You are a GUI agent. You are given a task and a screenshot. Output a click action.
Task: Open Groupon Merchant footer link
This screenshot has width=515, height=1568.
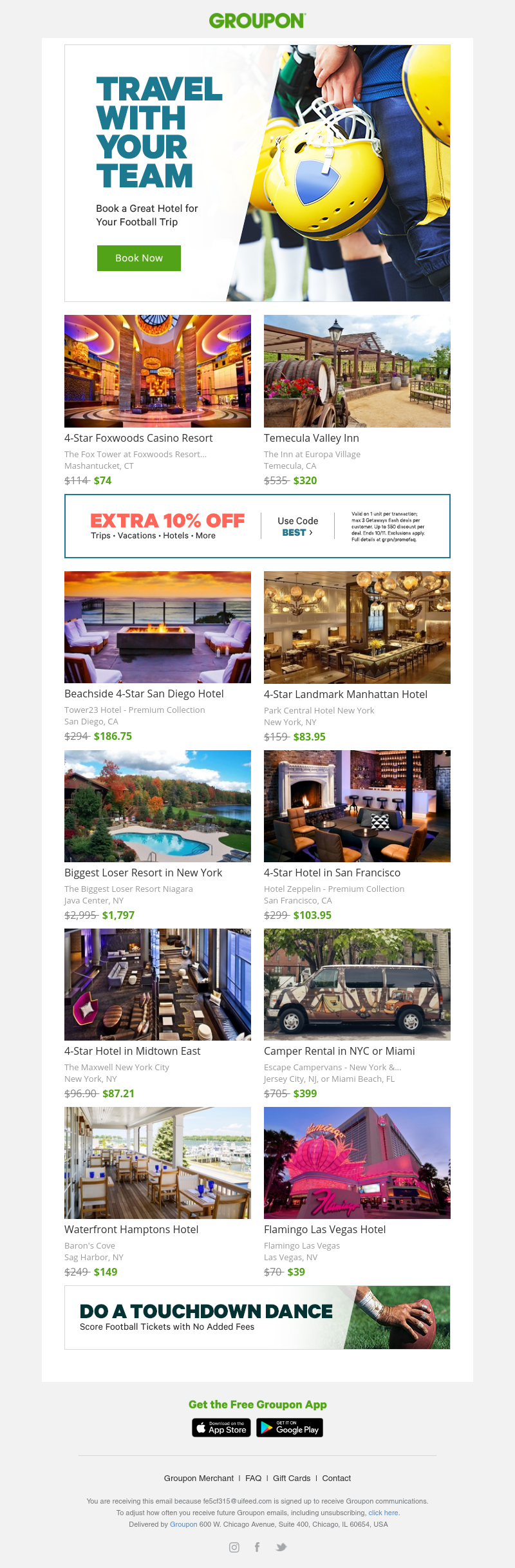click(x=198, y=1478)
